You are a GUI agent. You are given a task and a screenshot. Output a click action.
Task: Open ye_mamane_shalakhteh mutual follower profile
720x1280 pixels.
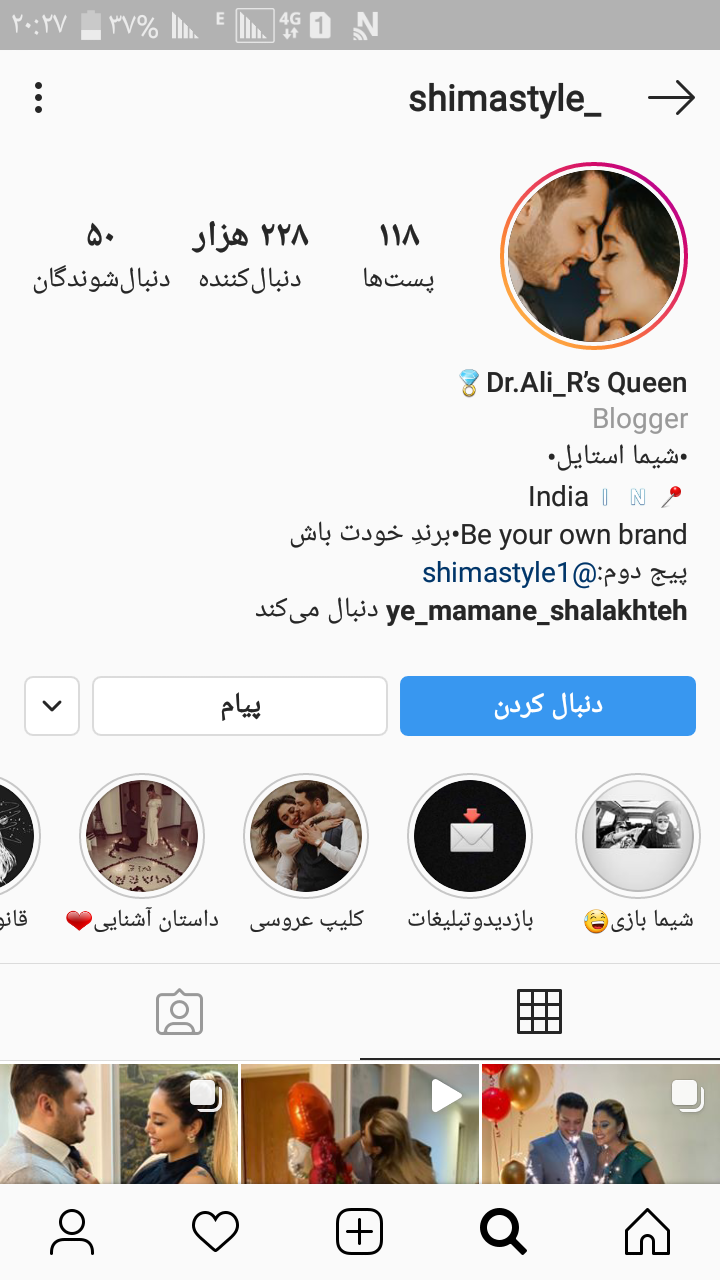[536, 611]
